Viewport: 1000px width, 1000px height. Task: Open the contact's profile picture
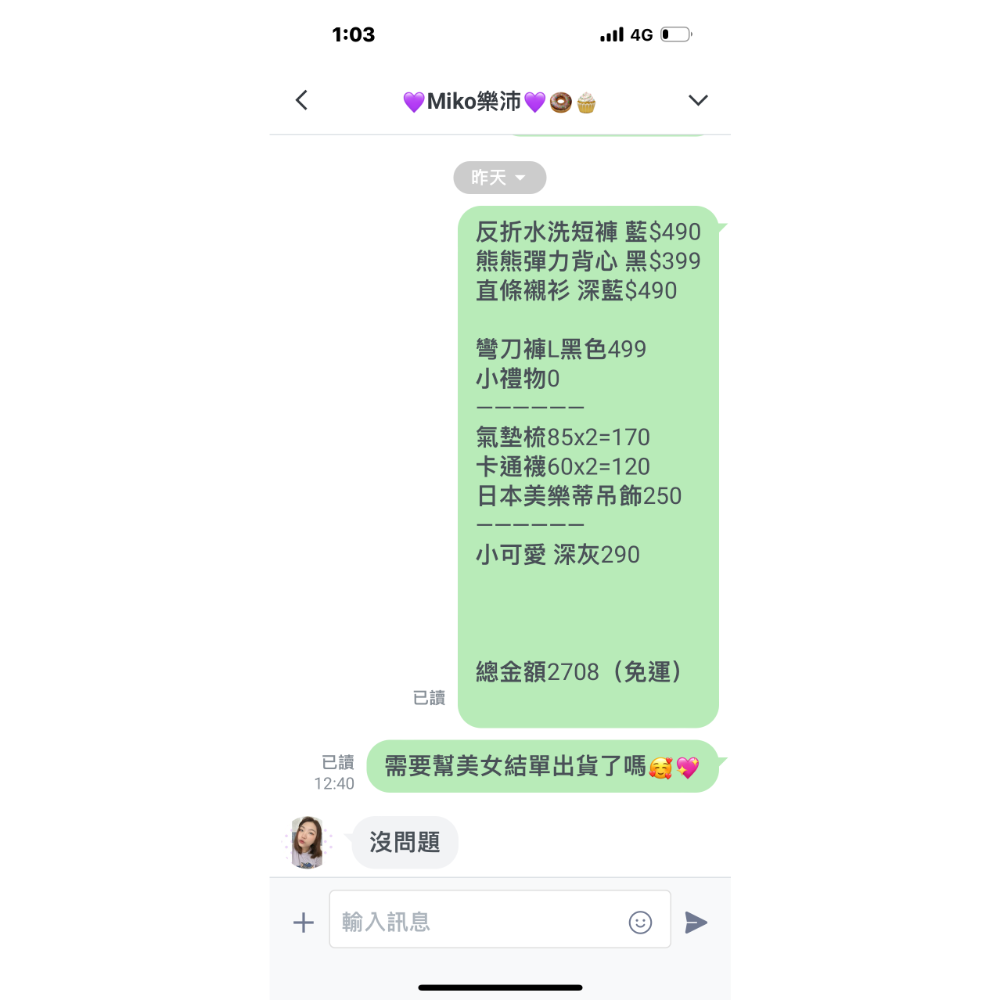pyautogui.click(x=306, y=842)
